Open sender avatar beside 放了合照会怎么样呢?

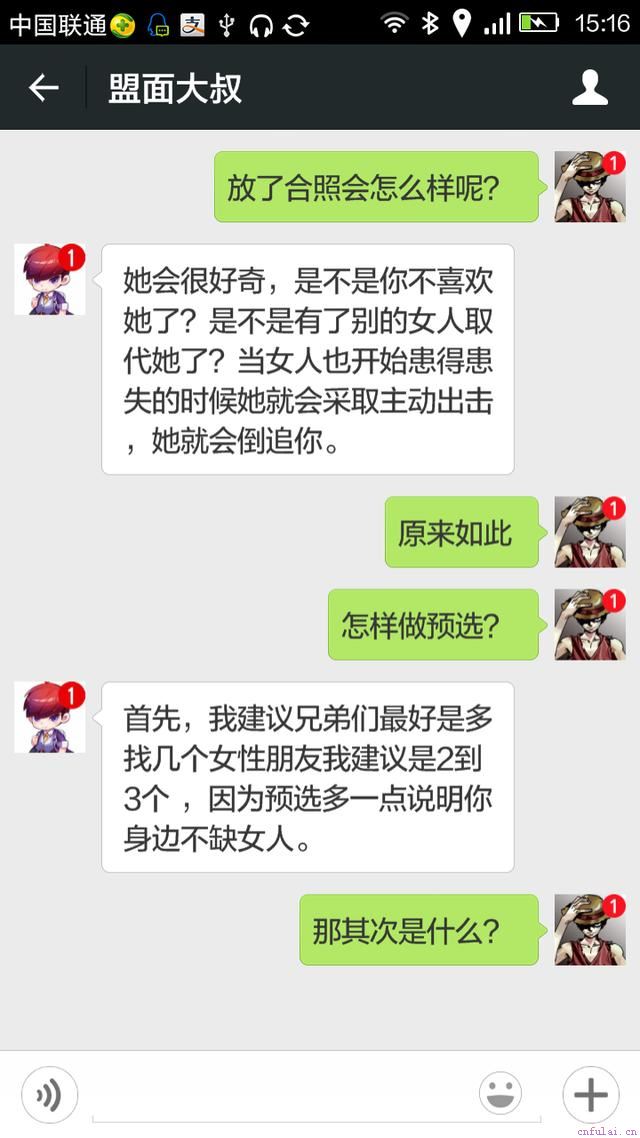590,187
